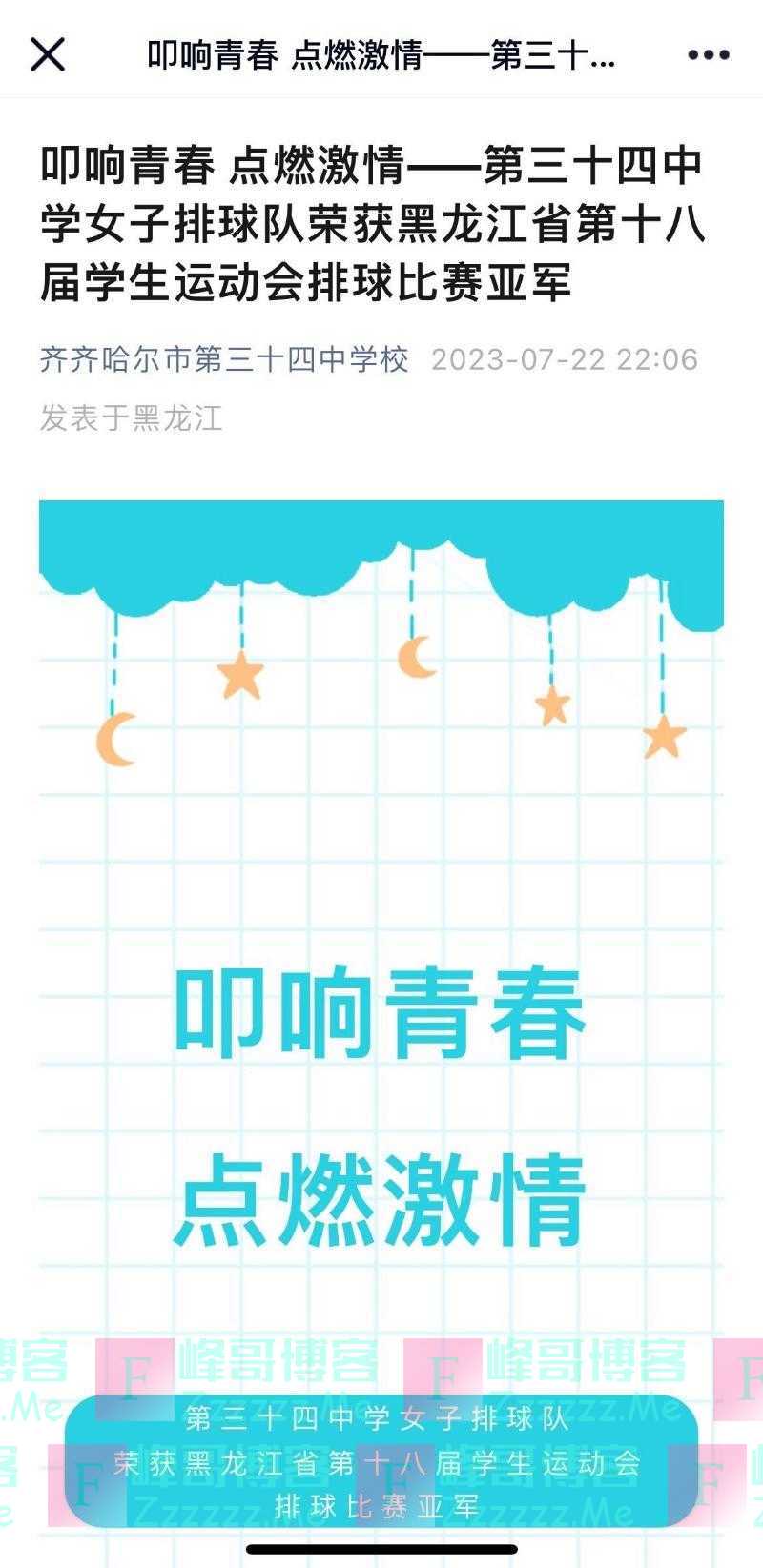The width and height of the screenshot is (763, 1568).
Task: Open 齐齐哈尔市第三十四中学校 account profile
Action: tap(224, 359)
